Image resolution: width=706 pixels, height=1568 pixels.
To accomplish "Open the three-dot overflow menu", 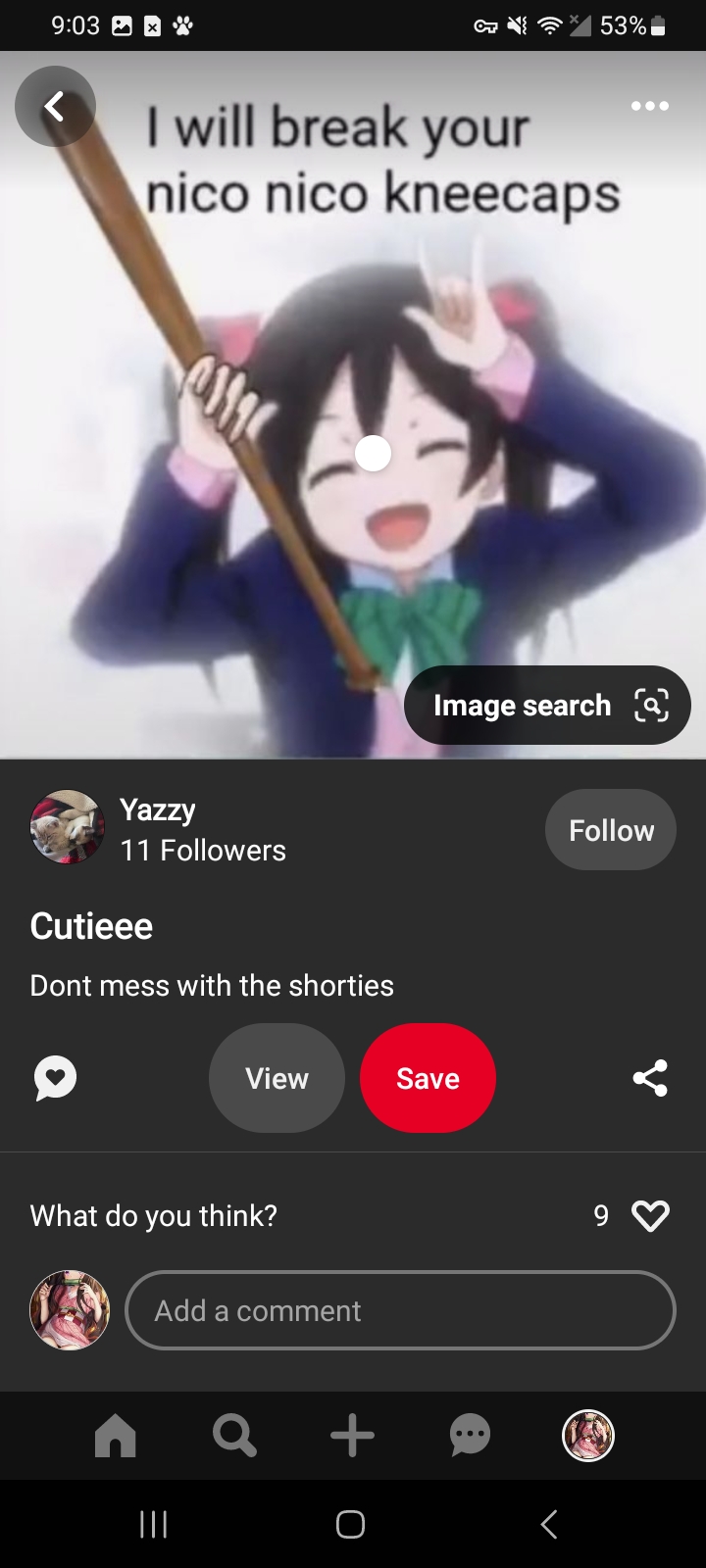I will point(649,106).
